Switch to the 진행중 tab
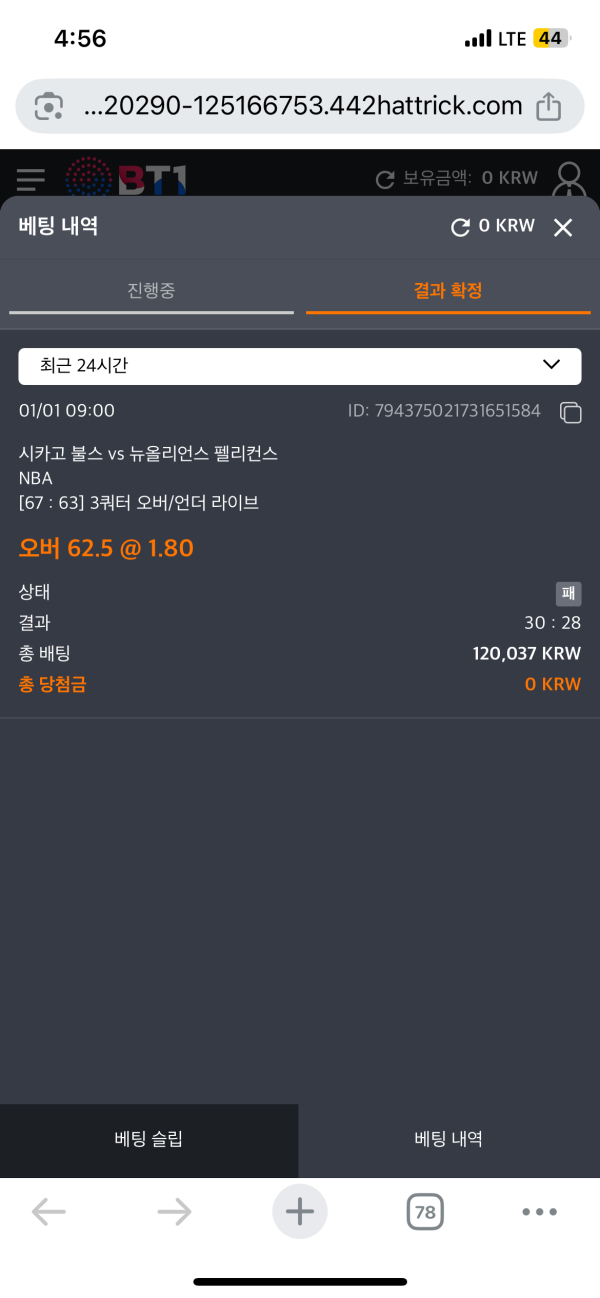 [x=151, y=291]
